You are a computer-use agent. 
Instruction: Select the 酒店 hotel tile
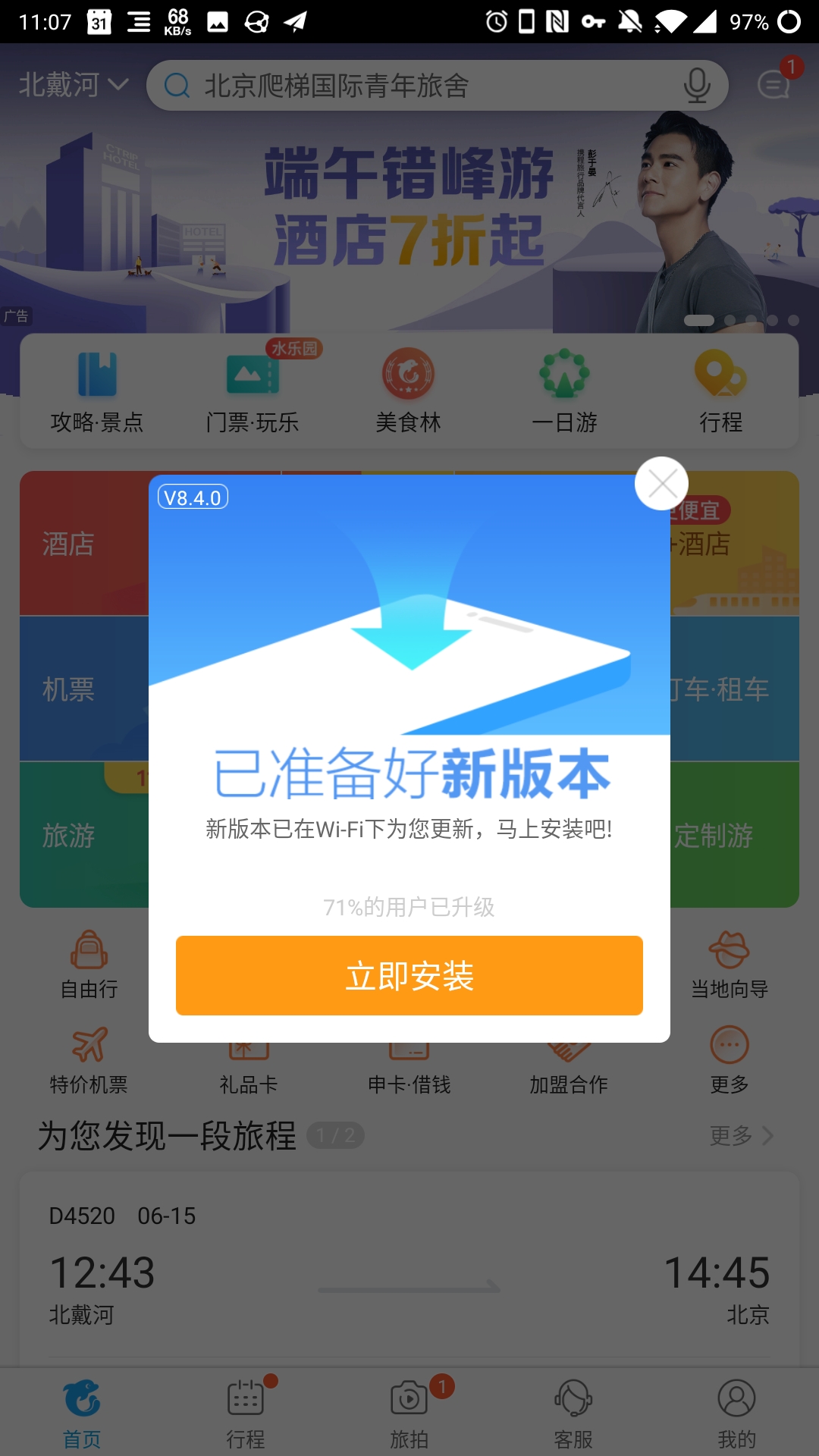pos(84,544)
